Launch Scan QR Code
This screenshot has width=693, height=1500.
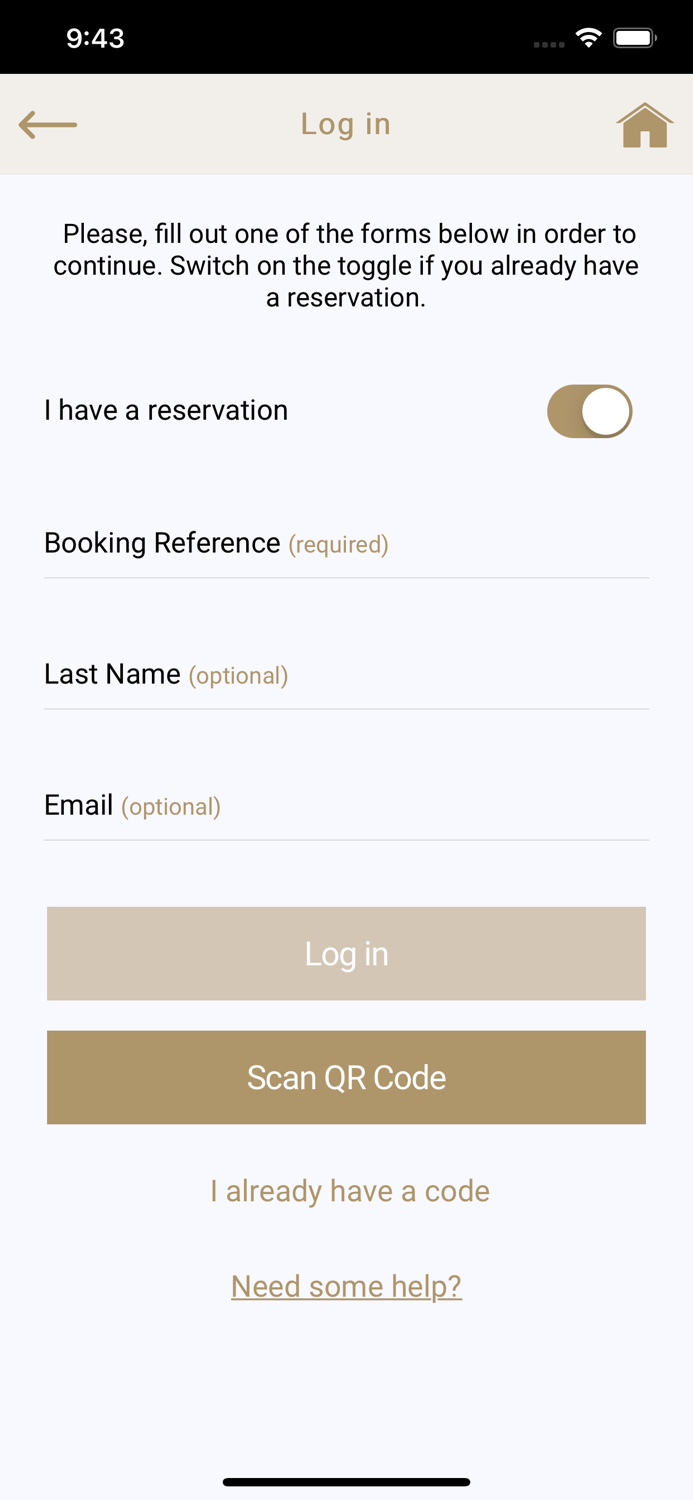point(346,1078)
